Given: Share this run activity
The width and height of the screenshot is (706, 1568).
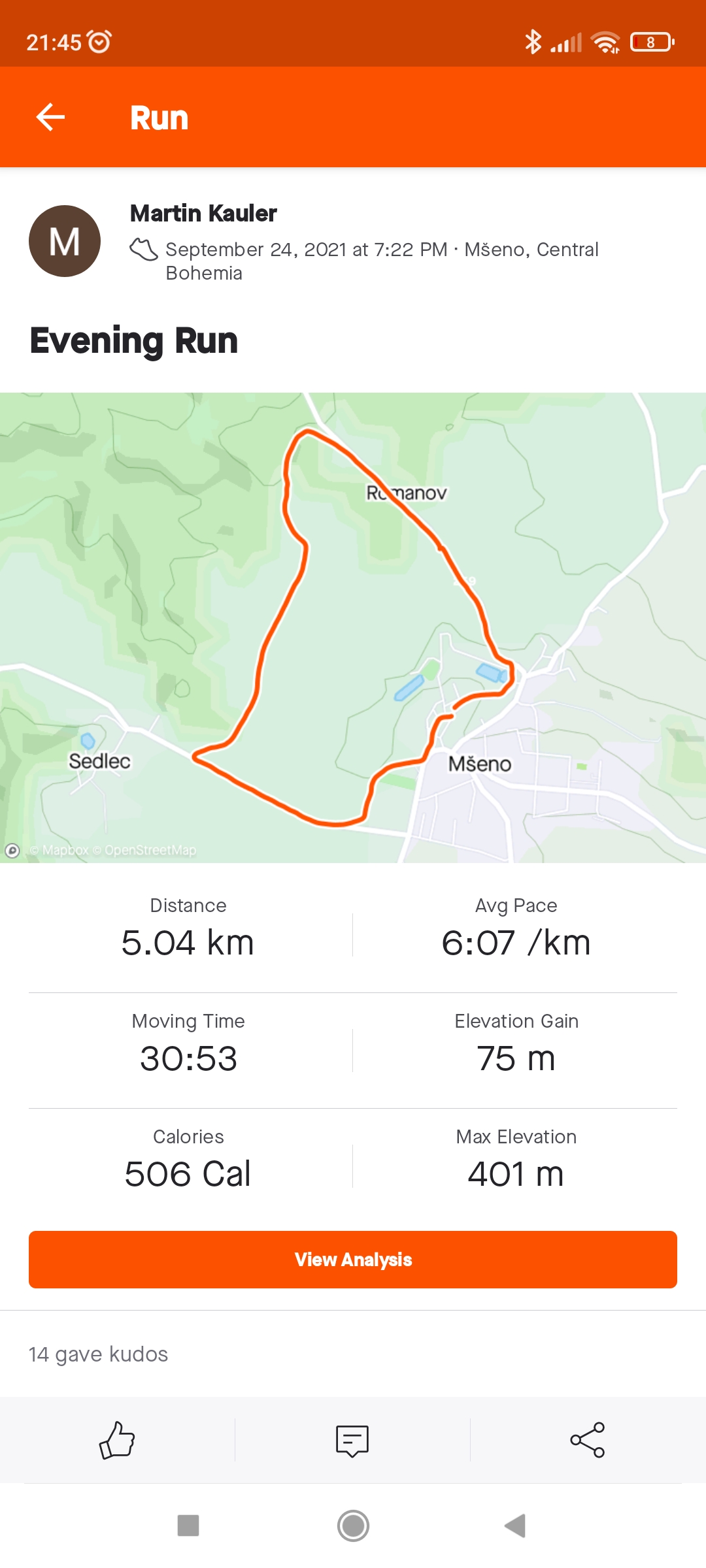Looking at the screenshot, I should click(588, 1440).
